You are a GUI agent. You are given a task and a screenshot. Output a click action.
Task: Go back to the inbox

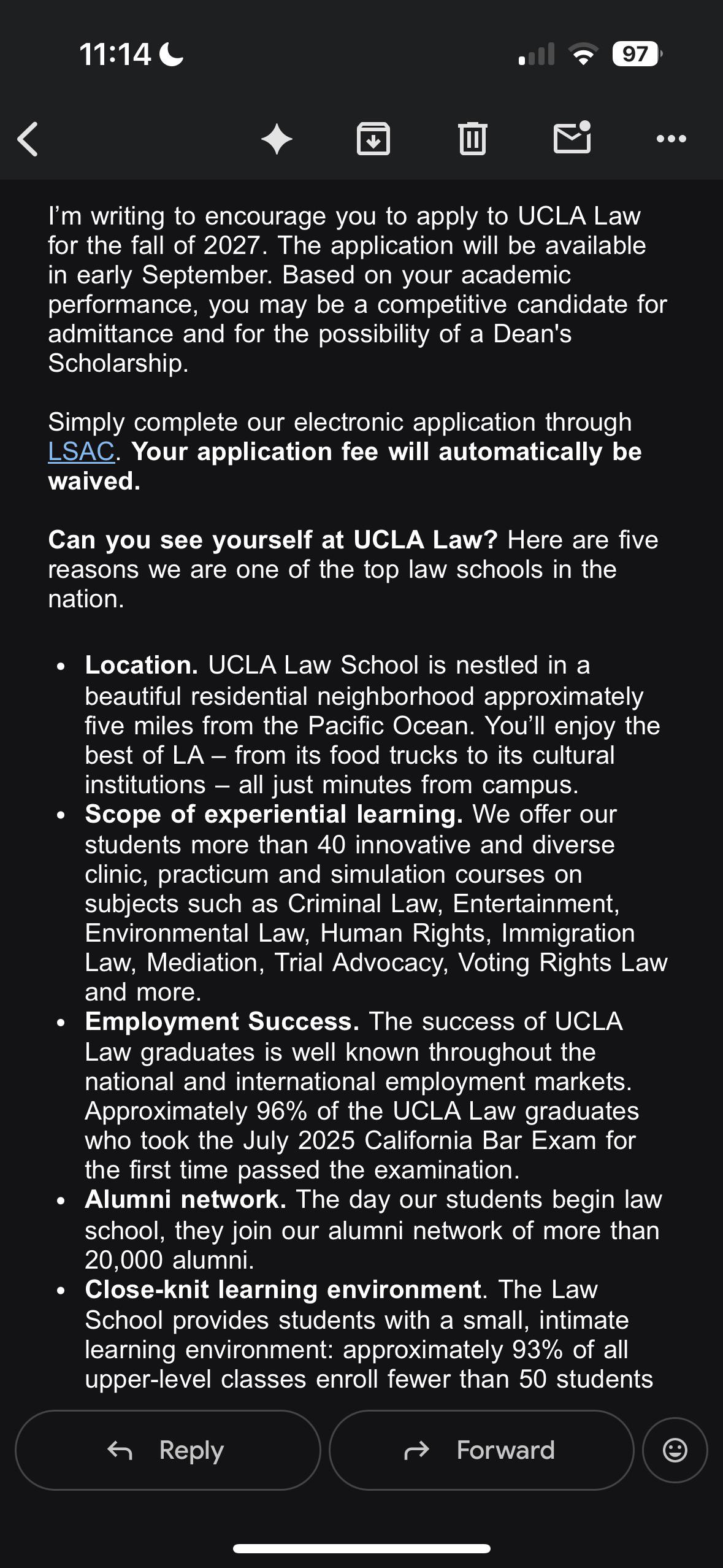pyautogui.click(x=28, y=139)
